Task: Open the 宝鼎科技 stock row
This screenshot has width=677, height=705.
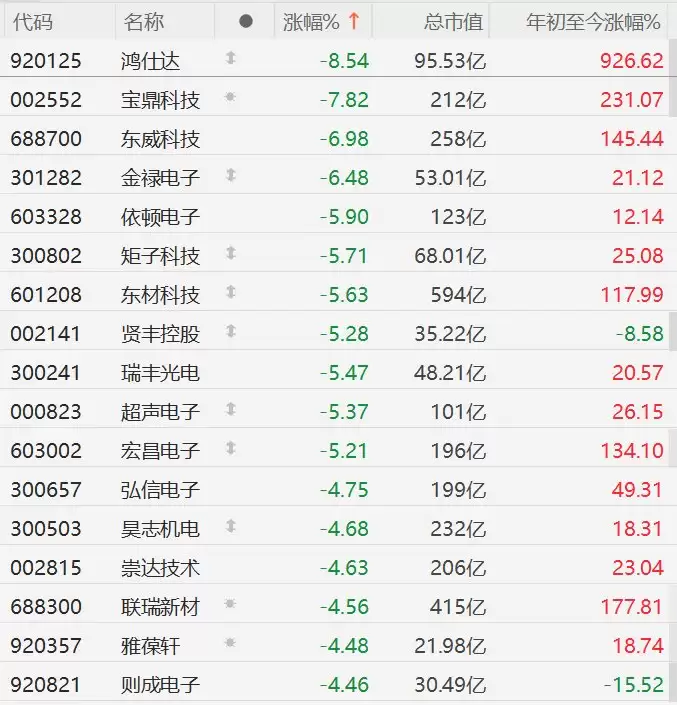Action: coord(335,99)
